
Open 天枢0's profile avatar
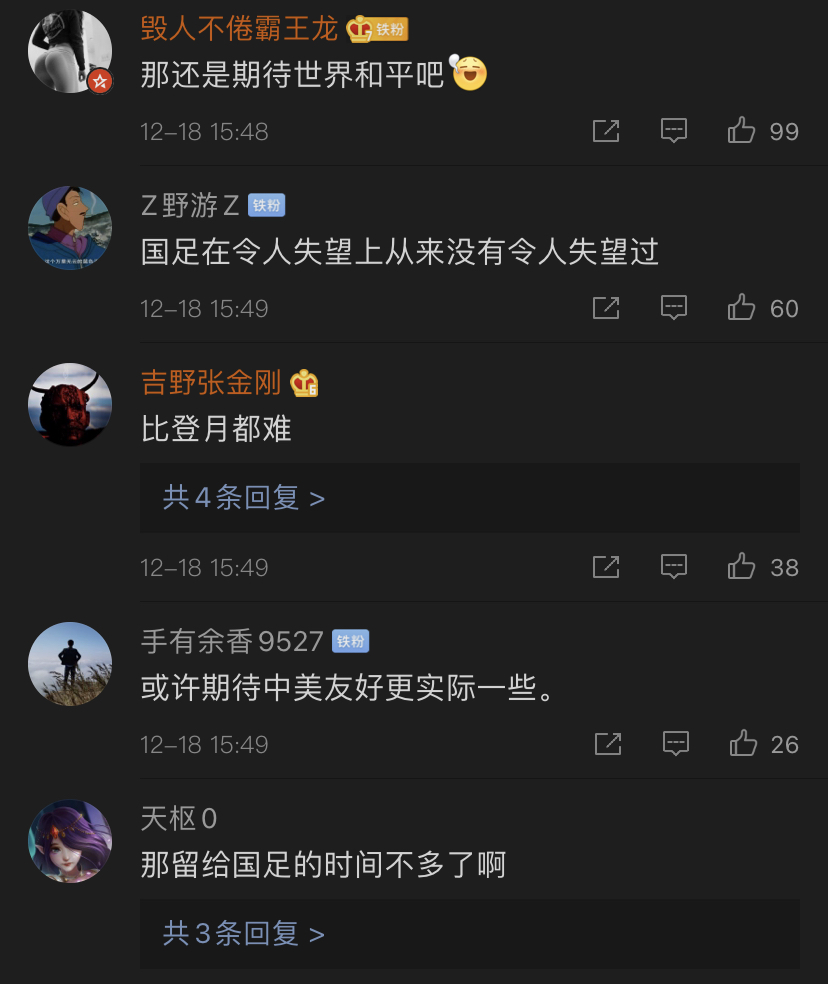point(69,841)
